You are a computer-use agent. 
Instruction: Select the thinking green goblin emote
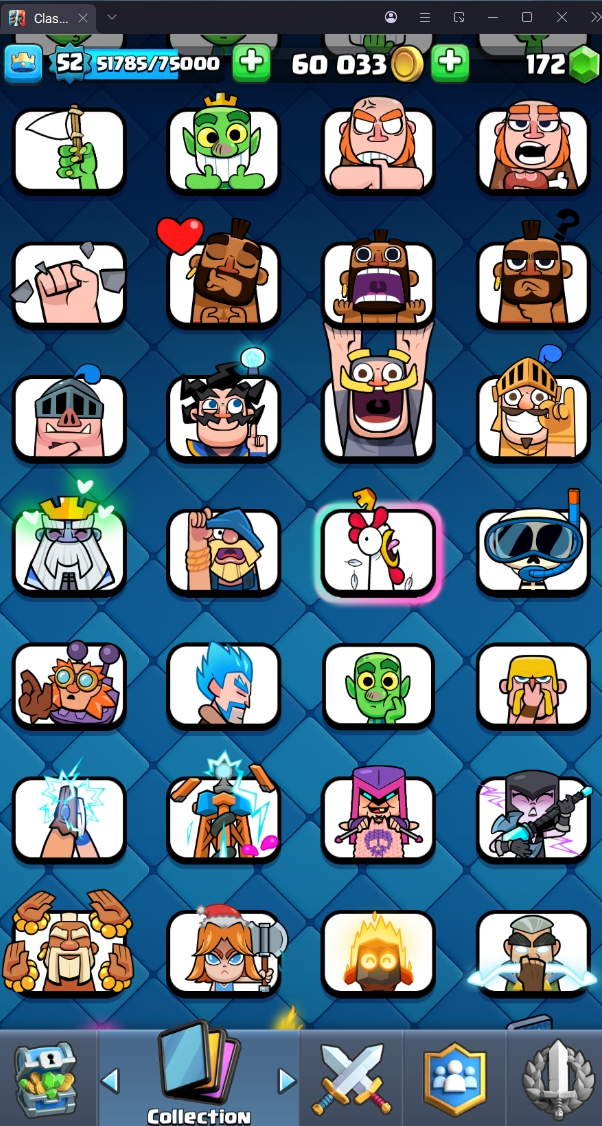[378, 686]
